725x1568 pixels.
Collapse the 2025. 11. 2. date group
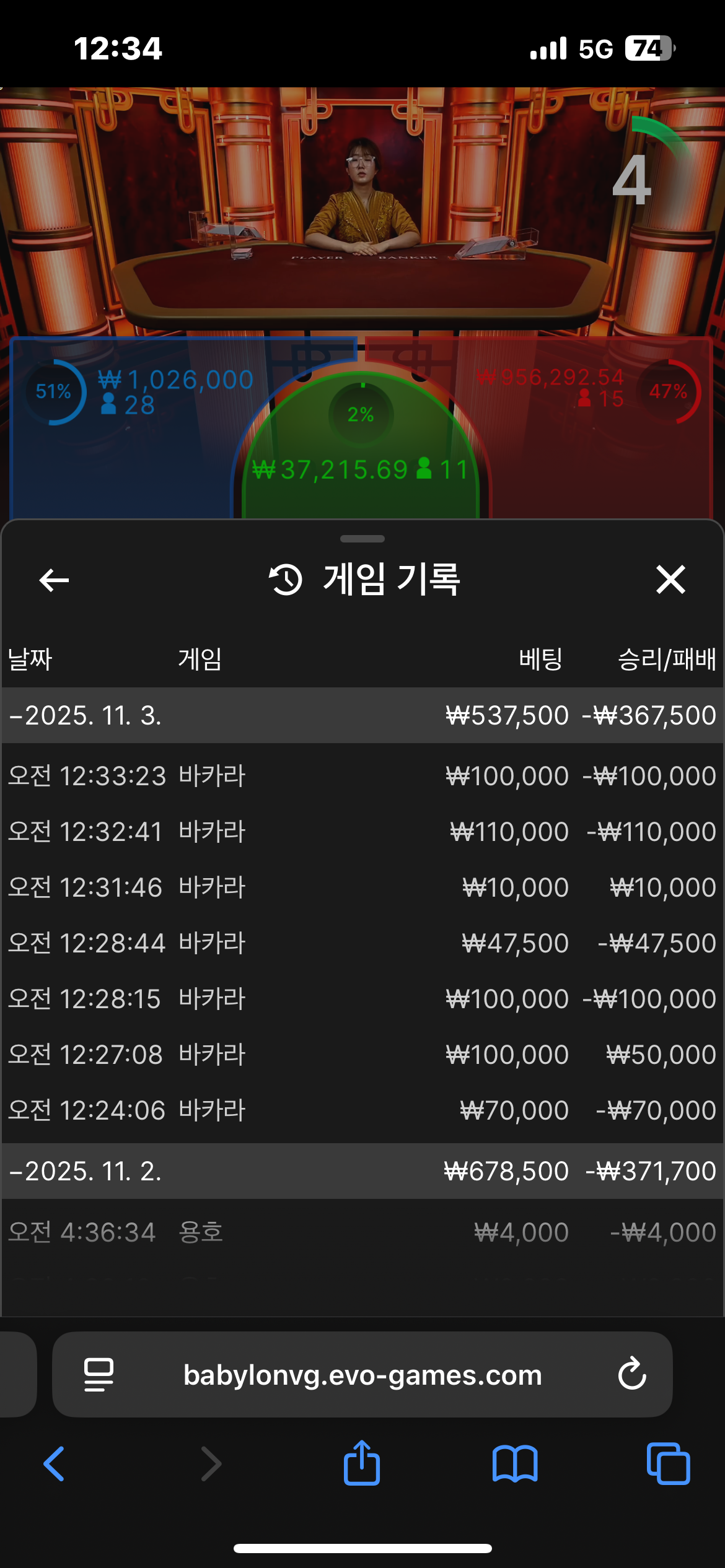(87, 1171)
